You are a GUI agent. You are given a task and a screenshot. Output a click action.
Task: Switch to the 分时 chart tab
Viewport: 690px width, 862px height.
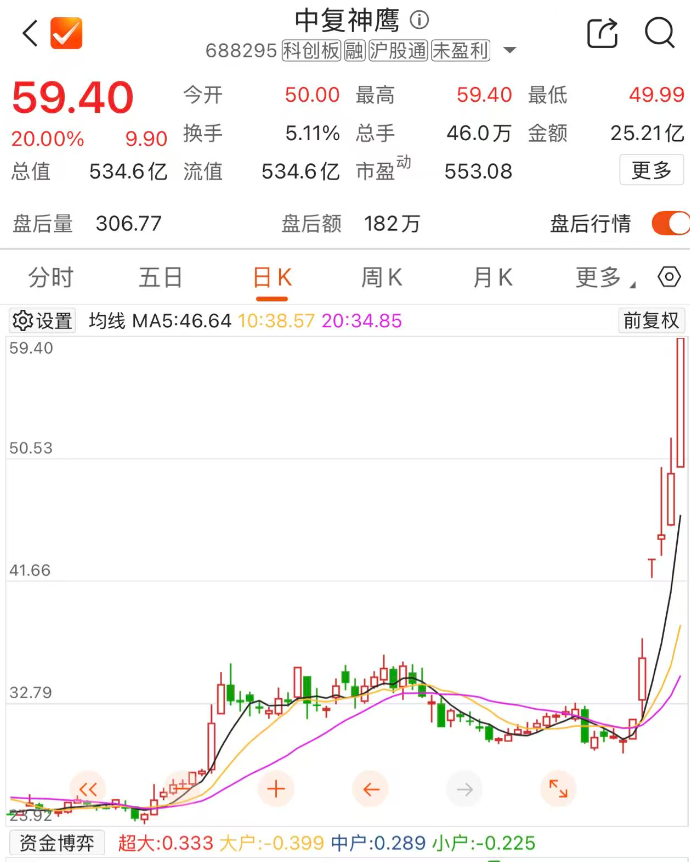(x=51, y=277)
